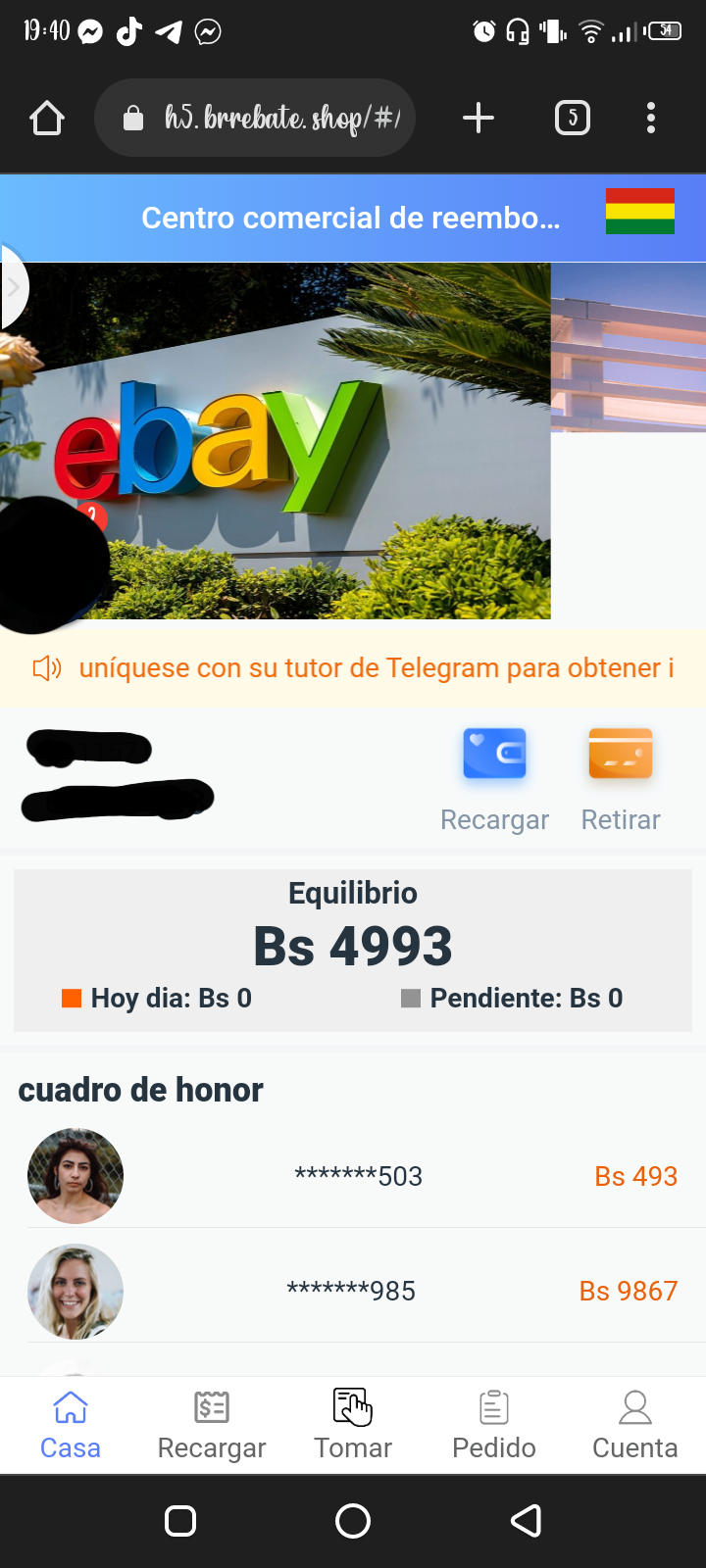Expand the side arrow handle
The width and height of the screenshot is (706, 1568).
click(13, 287)
